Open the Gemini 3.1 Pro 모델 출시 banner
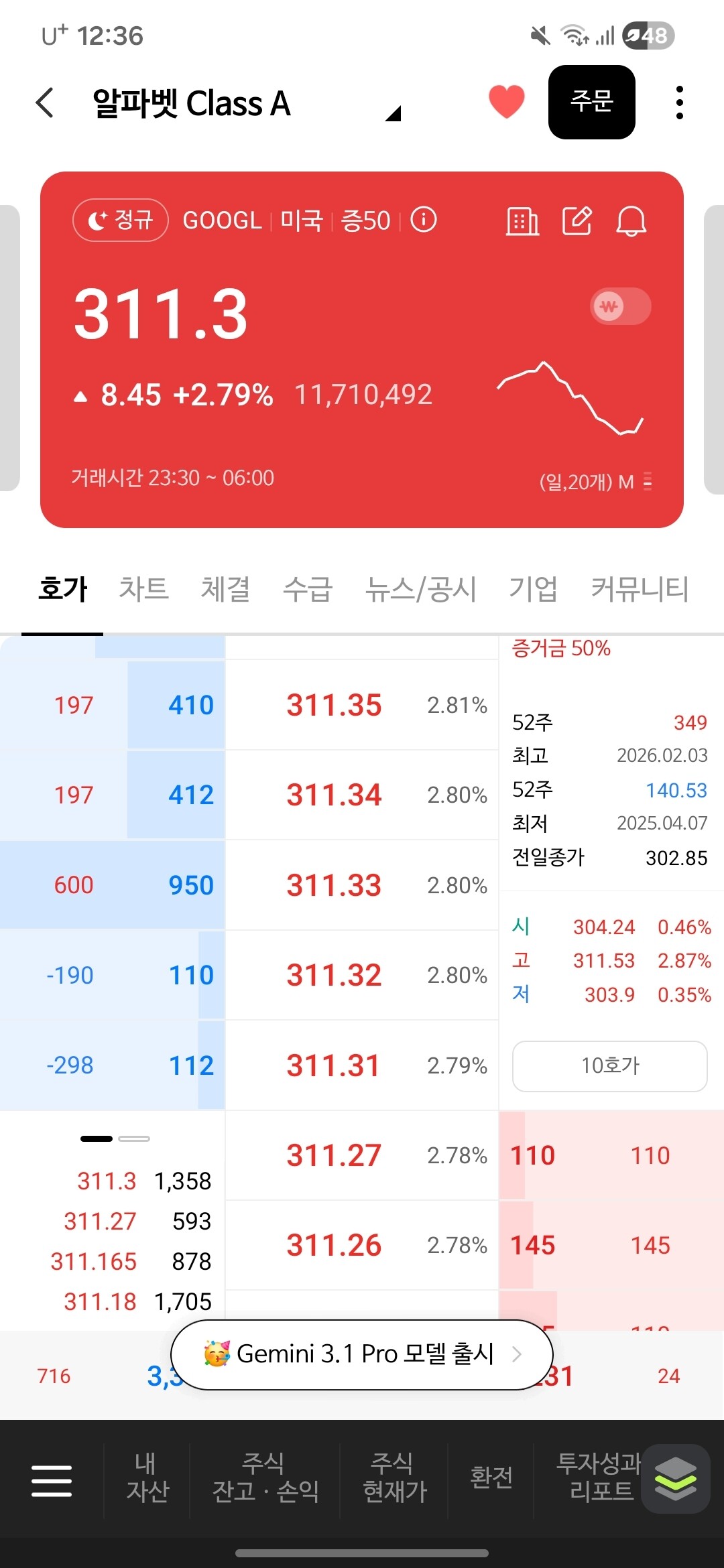 [x=362, y=1354]
